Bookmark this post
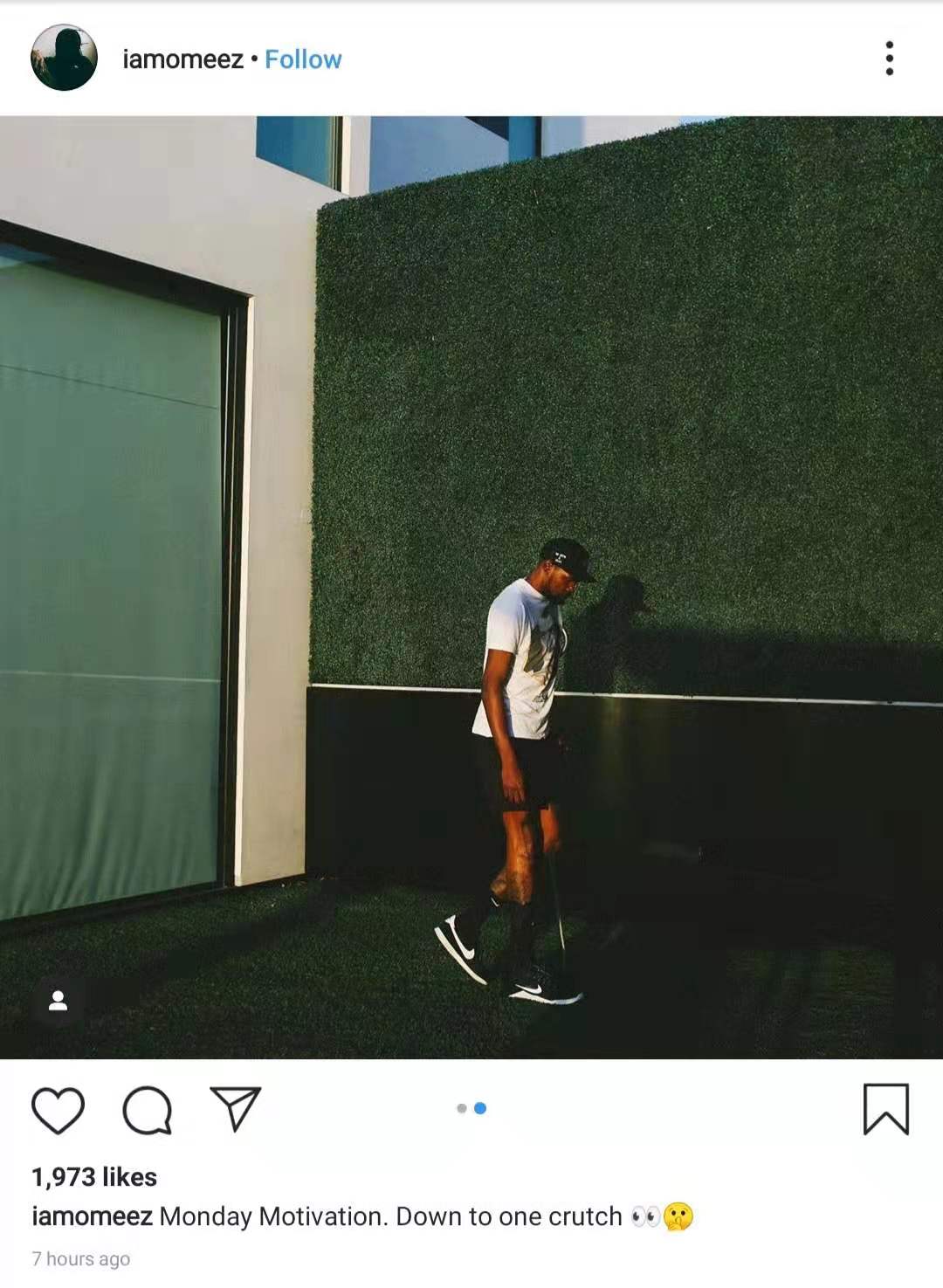Image resolution: width=943 pixels, height=1288 pixels. click(x=885, y=1109)
